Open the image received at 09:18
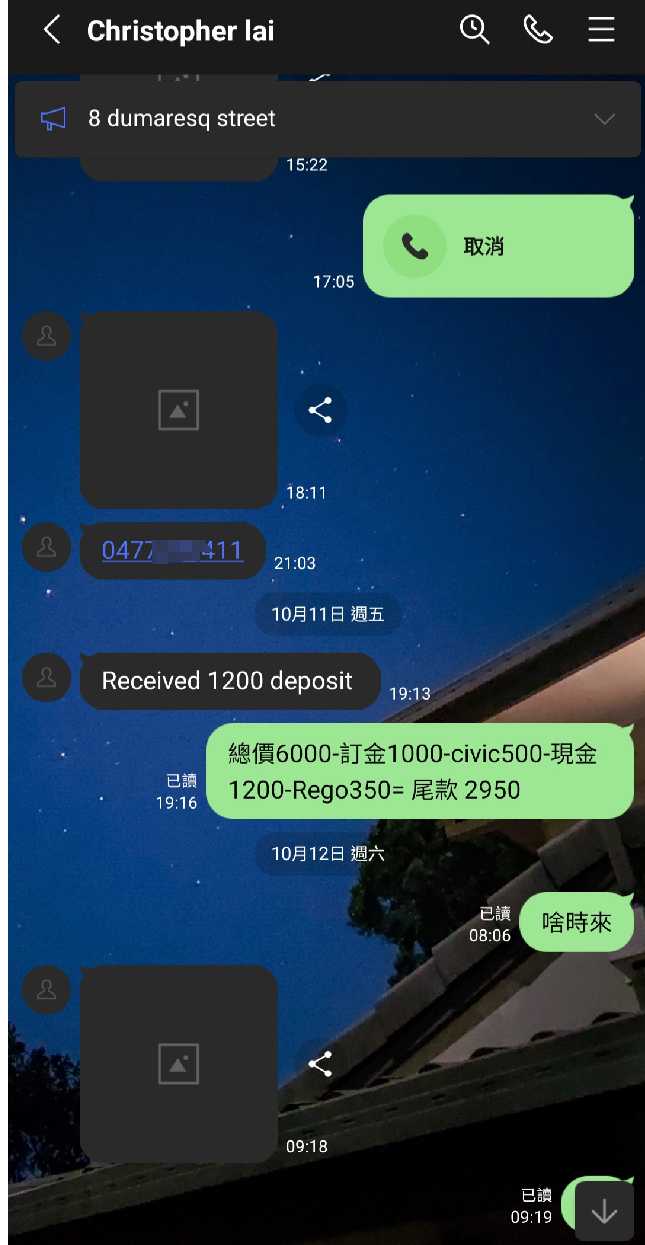The height and width of the screenshot is (1245, 645). coord(178,1063)
